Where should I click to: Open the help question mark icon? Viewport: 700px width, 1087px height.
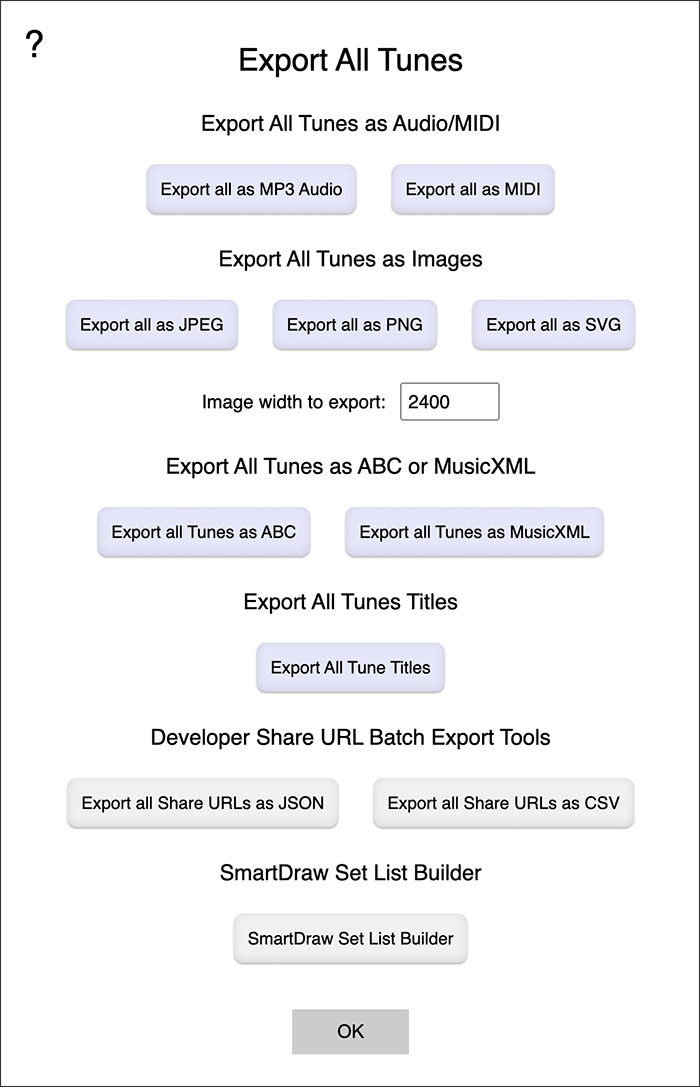point(34,45)
